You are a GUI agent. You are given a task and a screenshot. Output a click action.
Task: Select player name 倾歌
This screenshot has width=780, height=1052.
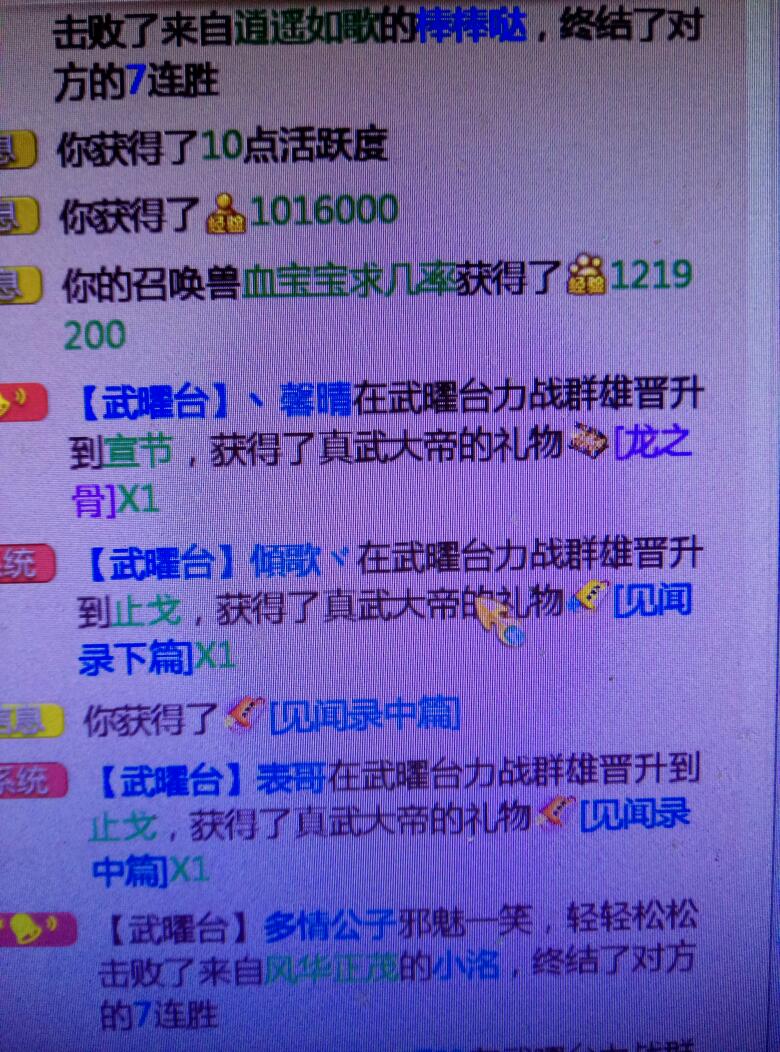click(286, 562)
